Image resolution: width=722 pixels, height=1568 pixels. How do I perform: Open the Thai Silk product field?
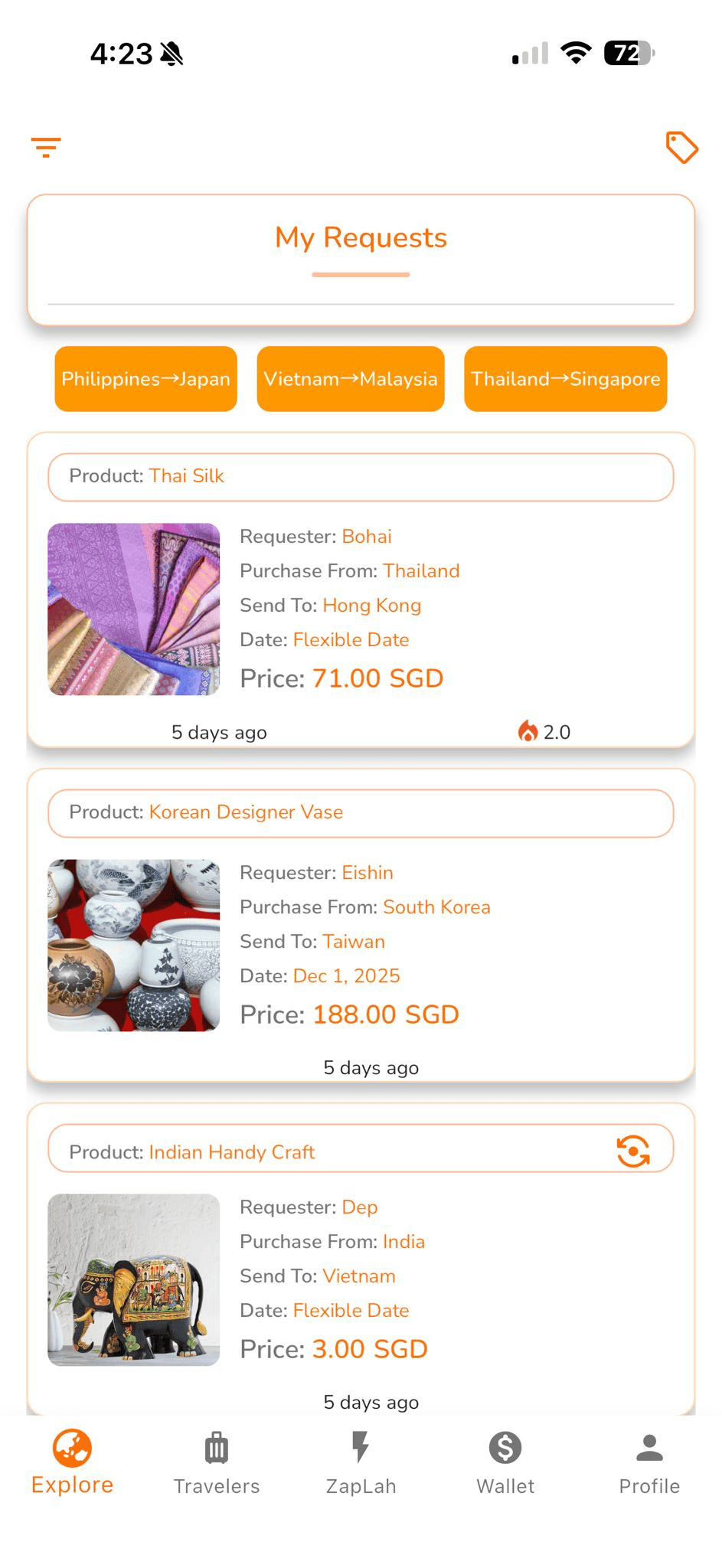(x=361, y=476)
